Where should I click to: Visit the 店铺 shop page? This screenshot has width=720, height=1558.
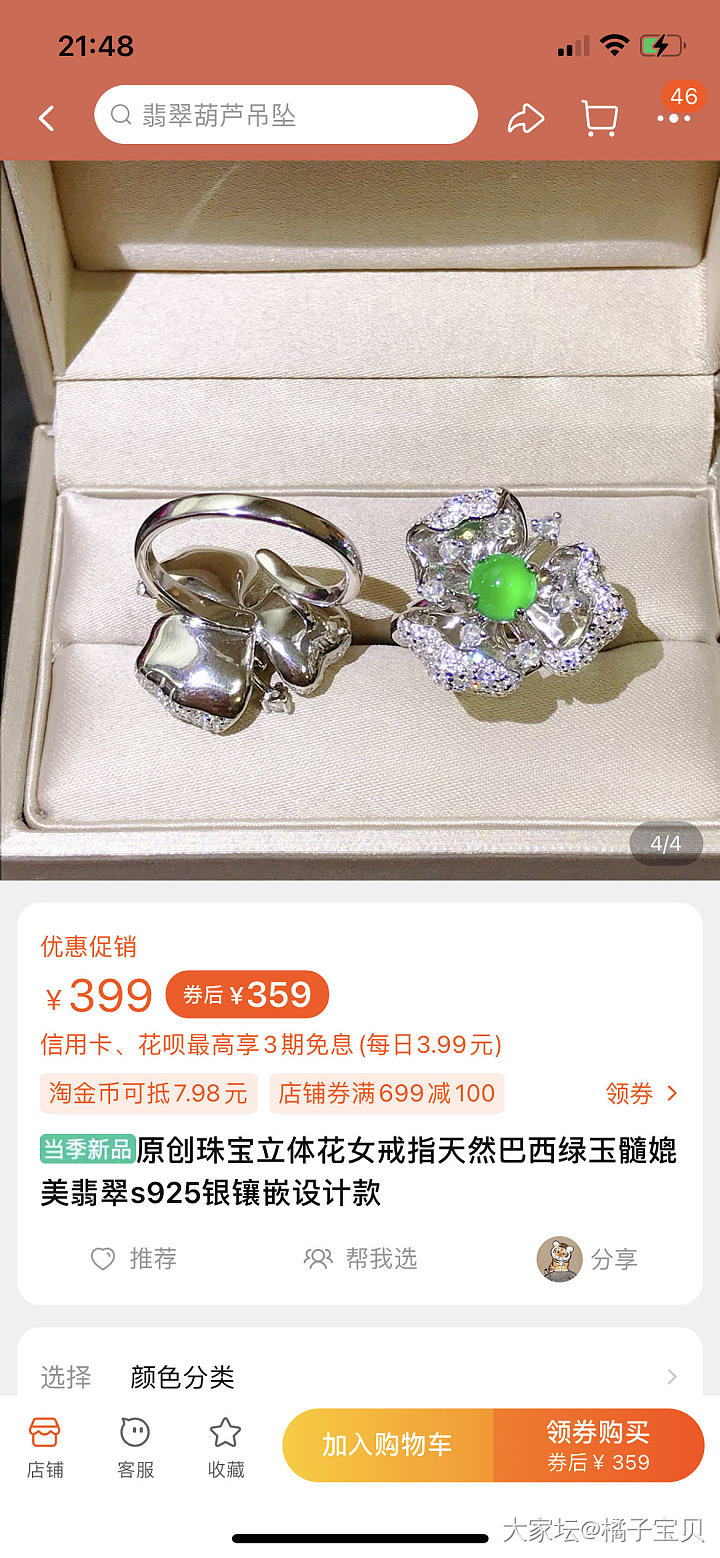[x=45, y=1446]
